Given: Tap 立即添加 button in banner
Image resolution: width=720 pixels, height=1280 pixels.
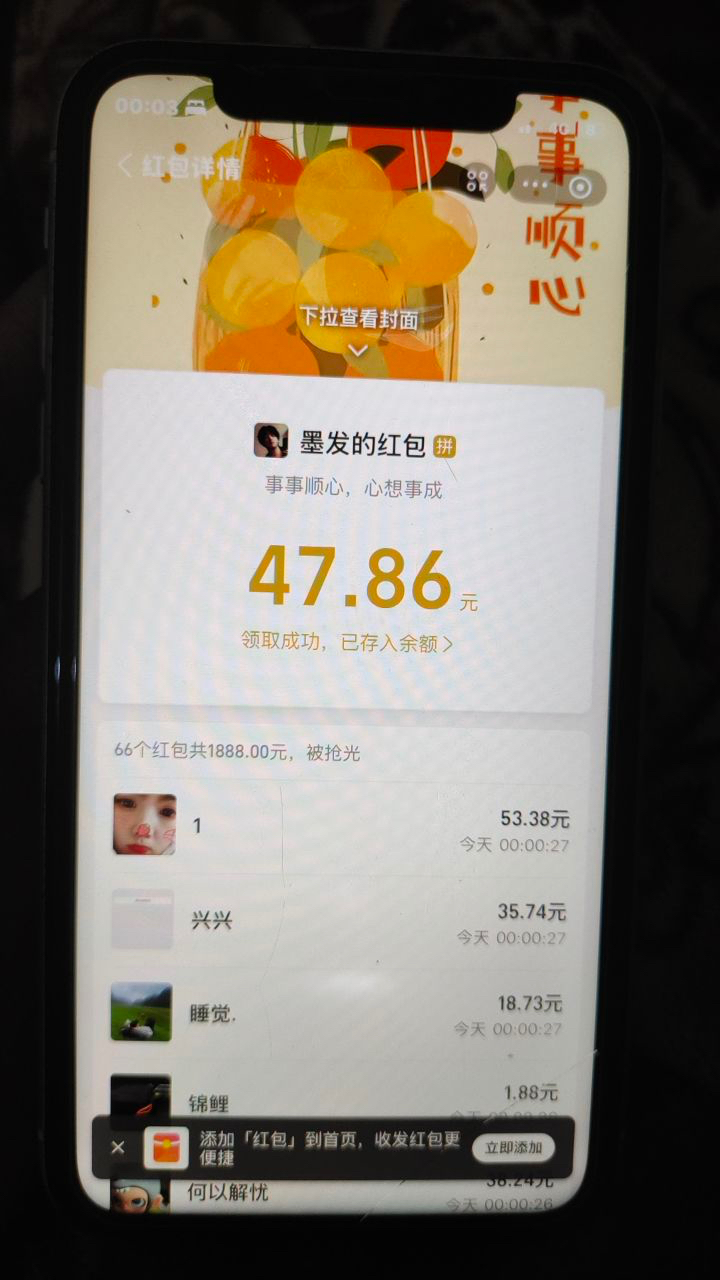Looking at the screenshot, I should click(513, 1147).
